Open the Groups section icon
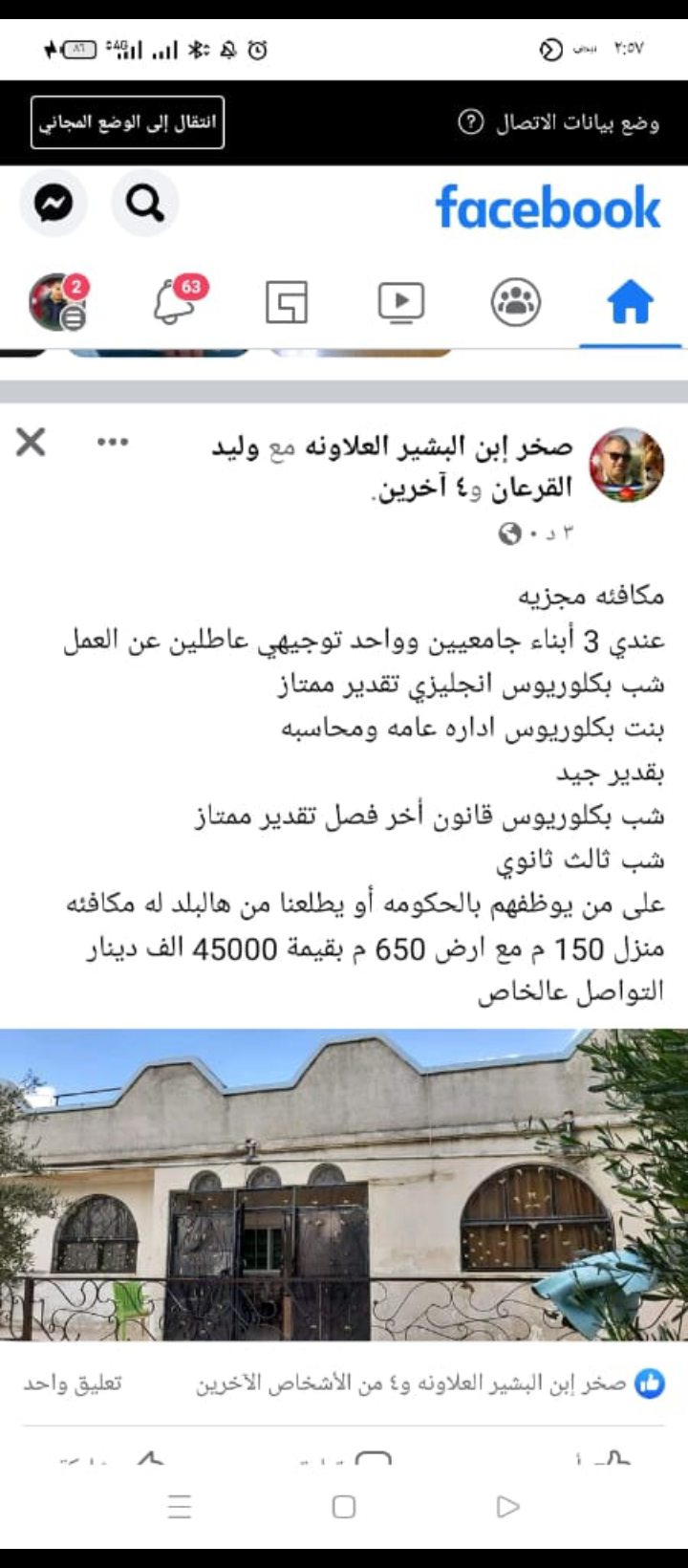This screenshot has width=688, height=1568. 516,301
